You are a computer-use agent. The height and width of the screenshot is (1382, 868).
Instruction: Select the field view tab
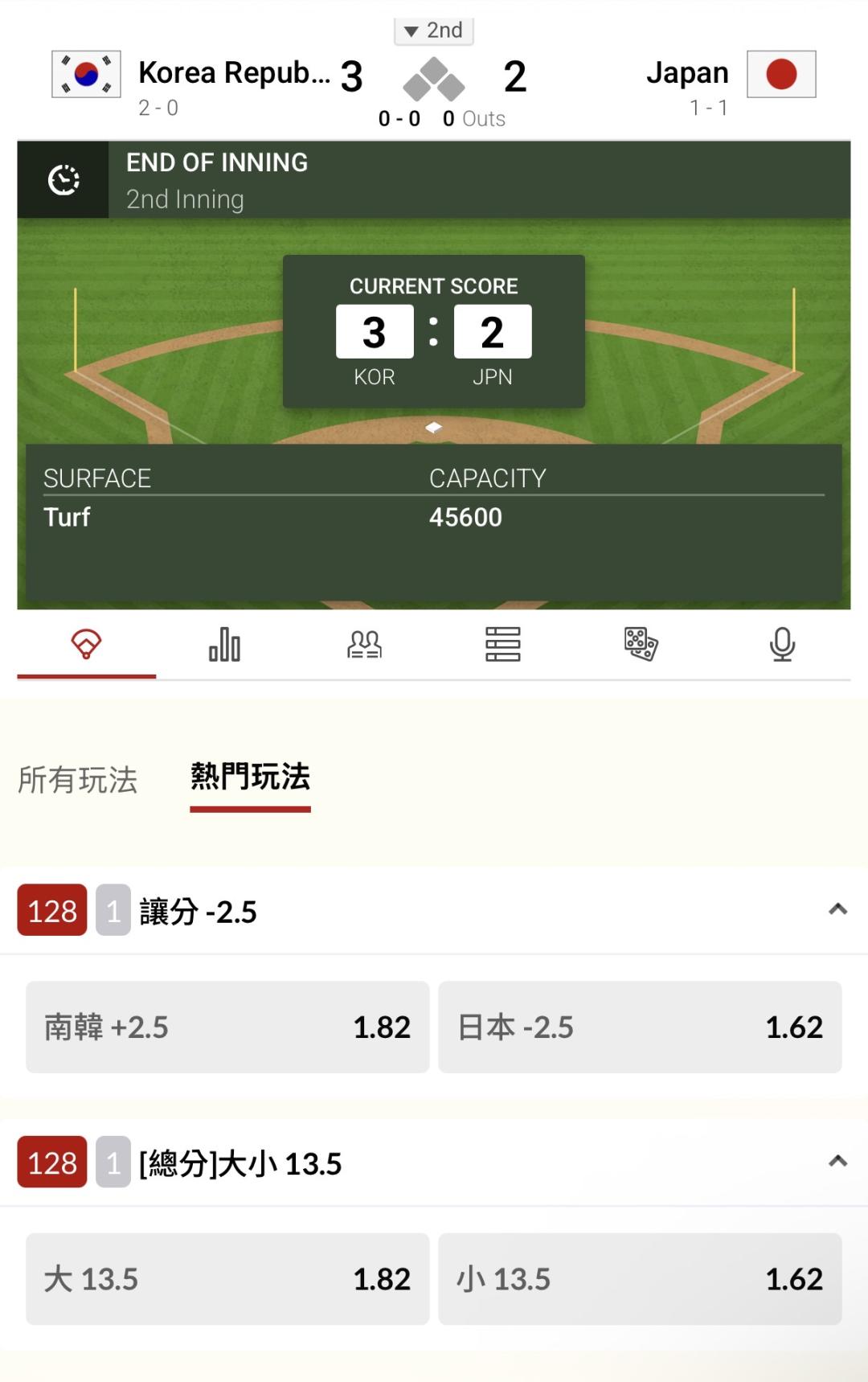pyautogui.click(x=86, y=645)
